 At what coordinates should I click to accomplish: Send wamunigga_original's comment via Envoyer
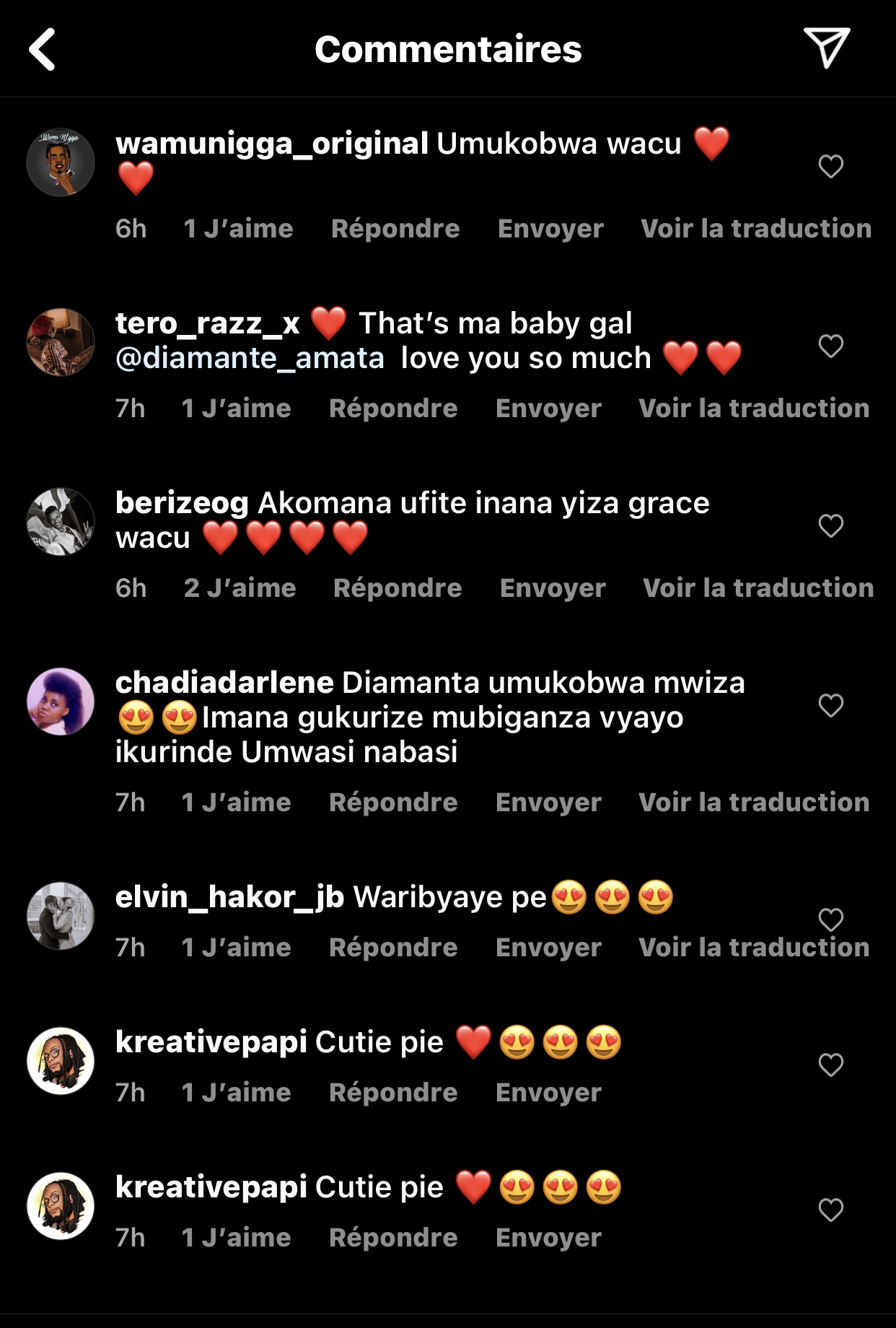[550, 229]
